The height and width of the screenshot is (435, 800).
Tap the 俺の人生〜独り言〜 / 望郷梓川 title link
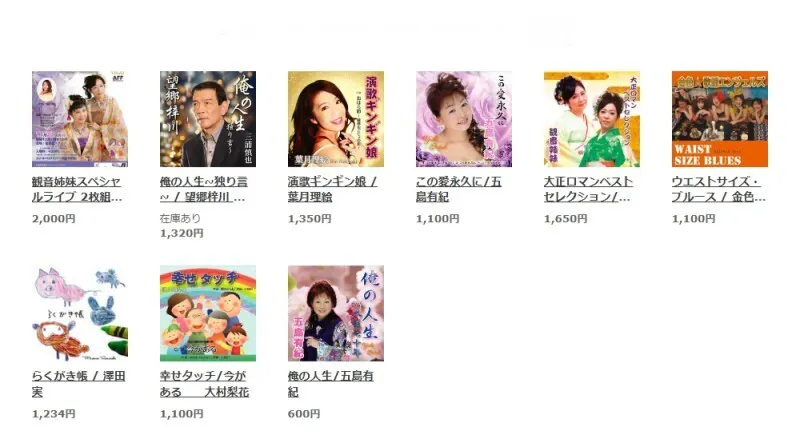(206, 189)
